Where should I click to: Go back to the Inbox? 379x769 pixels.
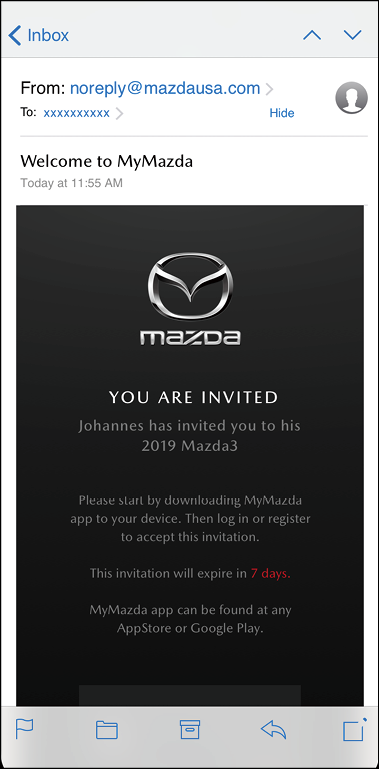click(x=39, y=35)
